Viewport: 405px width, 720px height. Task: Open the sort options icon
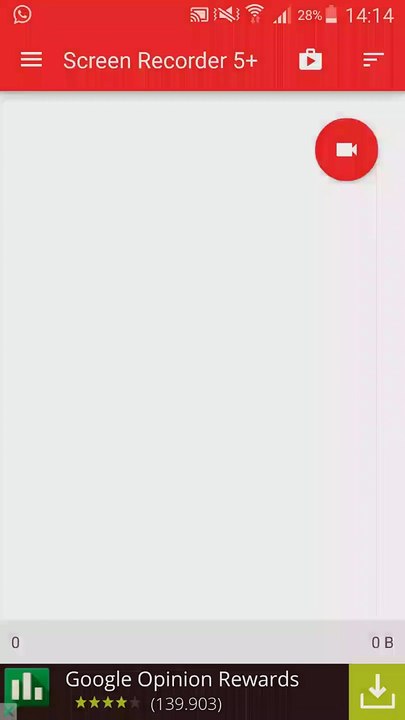[373, 60]
